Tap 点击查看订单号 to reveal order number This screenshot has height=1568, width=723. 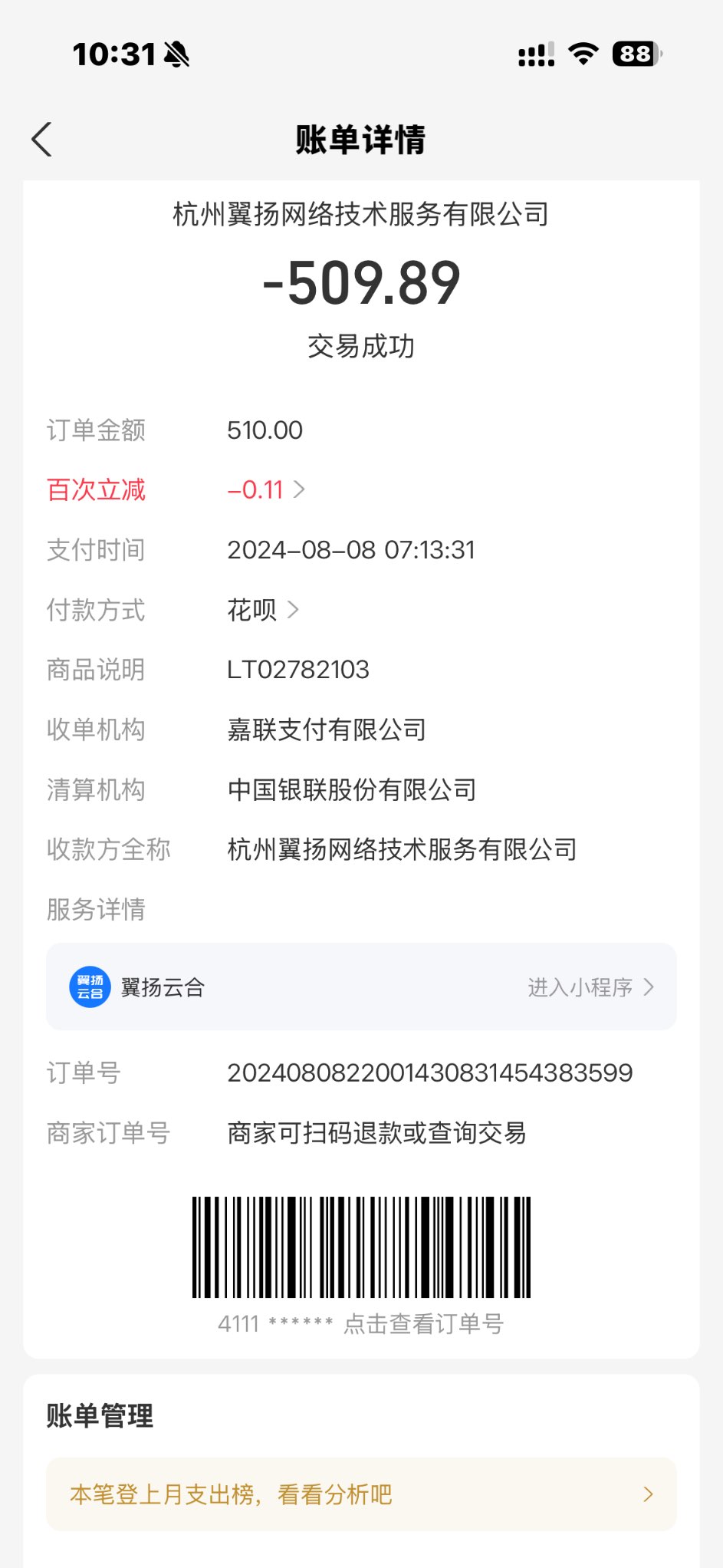(422, 1324)
